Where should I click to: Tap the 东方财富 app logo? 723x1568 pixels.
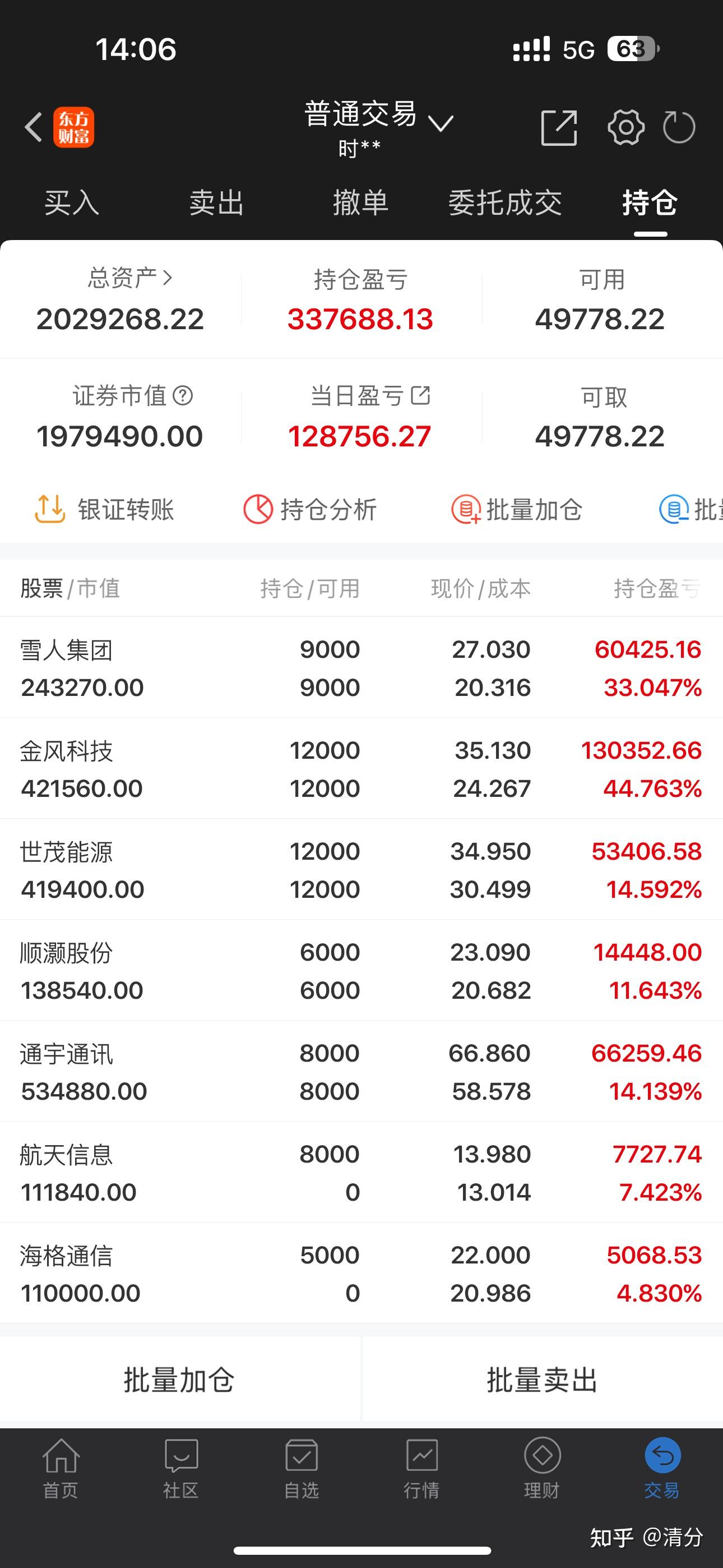pos(75,128)
